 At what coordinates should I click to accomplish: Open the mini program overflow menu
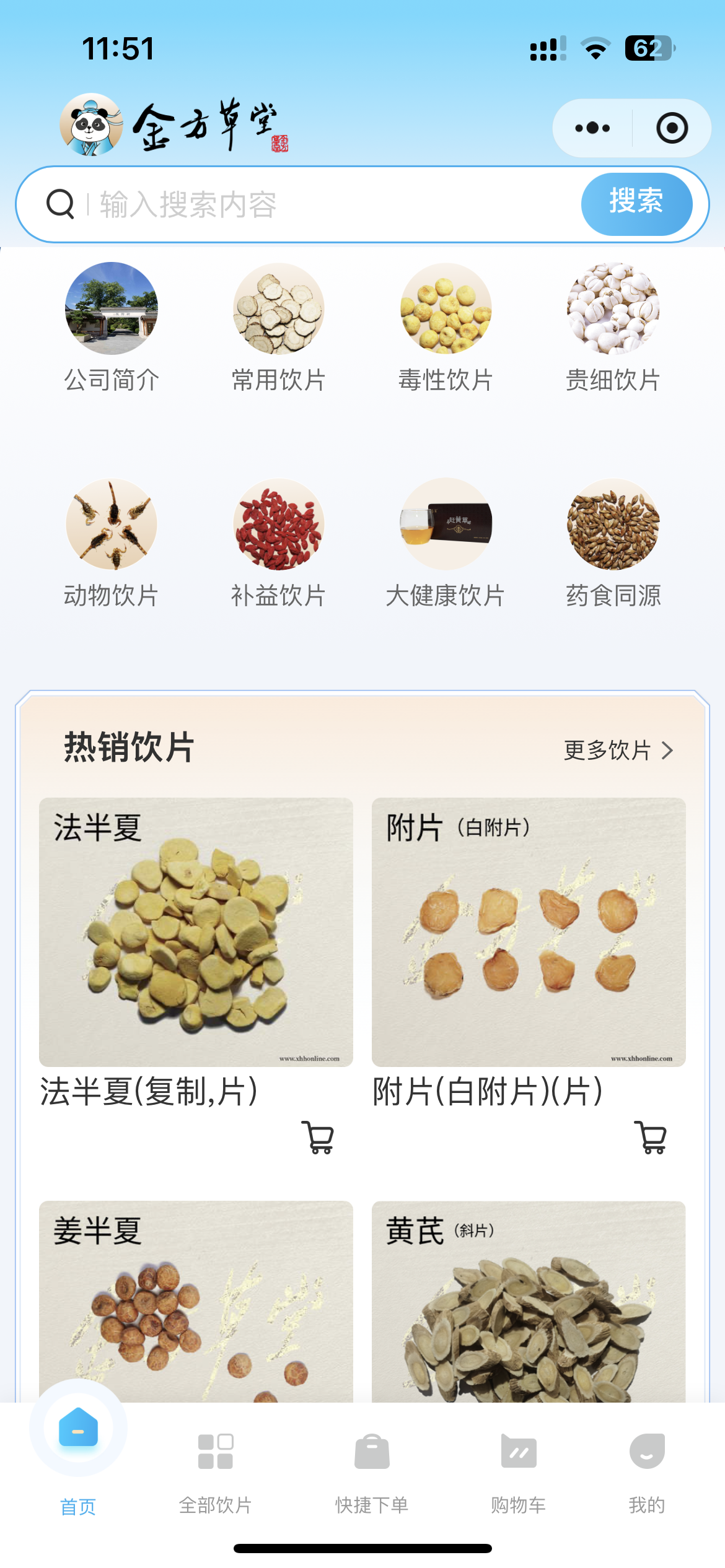click(592, 128)
